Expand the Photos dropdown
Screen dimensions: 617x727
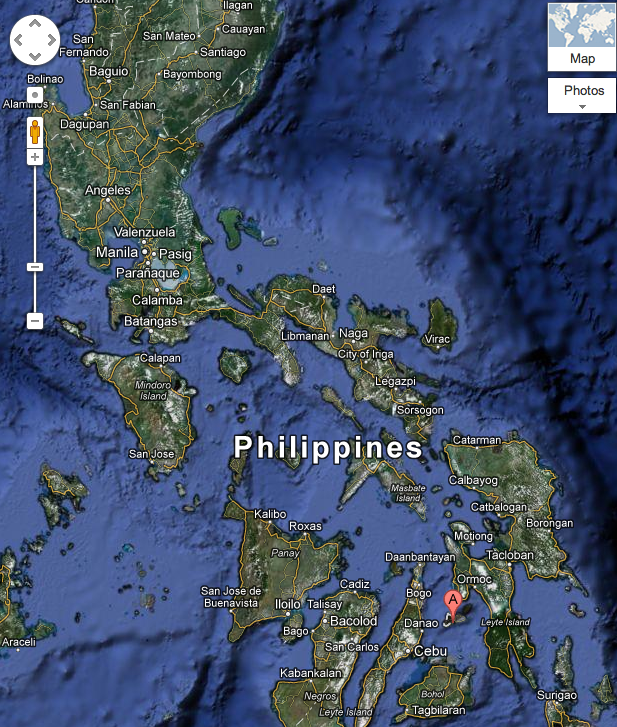tap(582, 96)
